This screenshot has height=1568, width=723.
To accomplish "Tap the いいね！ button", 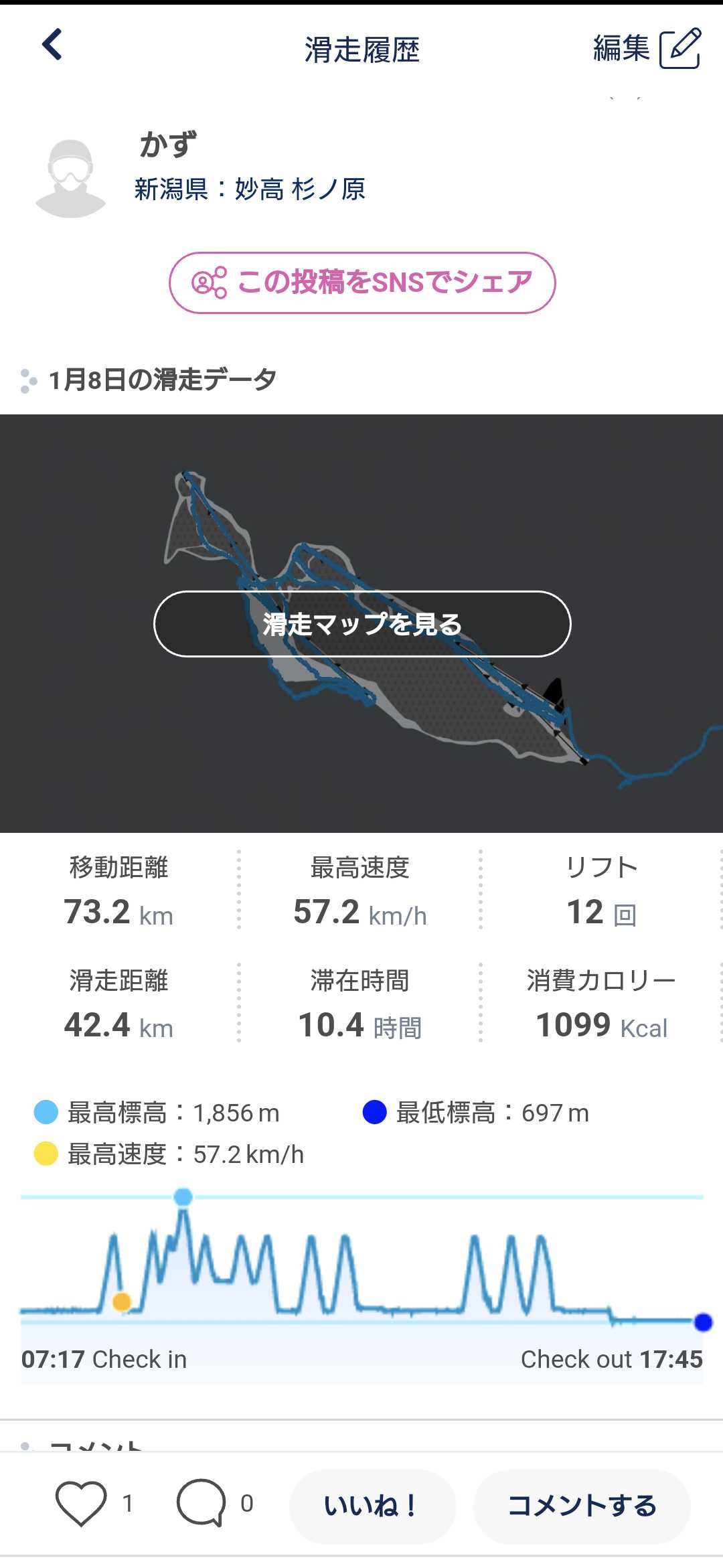I will click(x=372, y=1506).
